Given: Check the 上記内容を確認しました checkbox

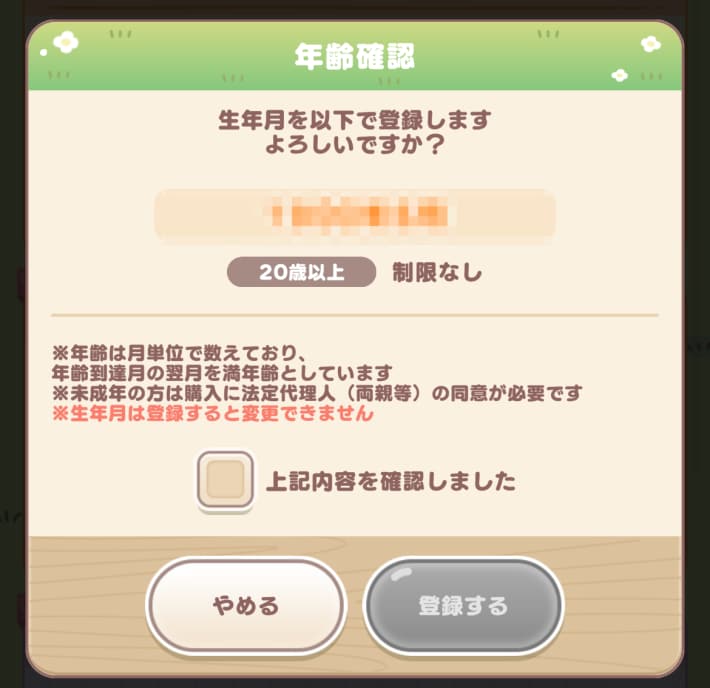Looking at the screenshot, I should pyautogui.click(x=225, y=481).
